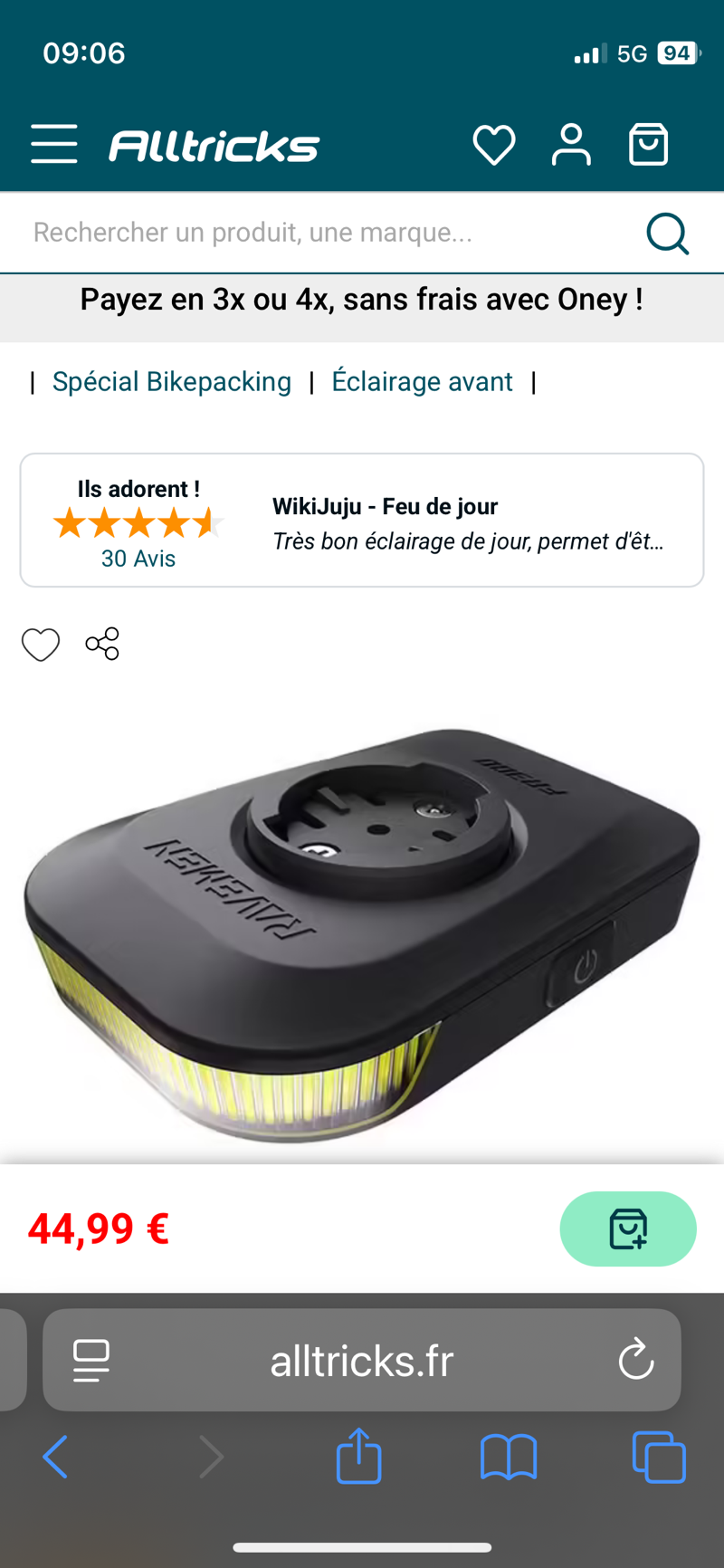Screen dimensions: 724x1568
Task: Open the bike light product image
Action: (x=362, y=932)
